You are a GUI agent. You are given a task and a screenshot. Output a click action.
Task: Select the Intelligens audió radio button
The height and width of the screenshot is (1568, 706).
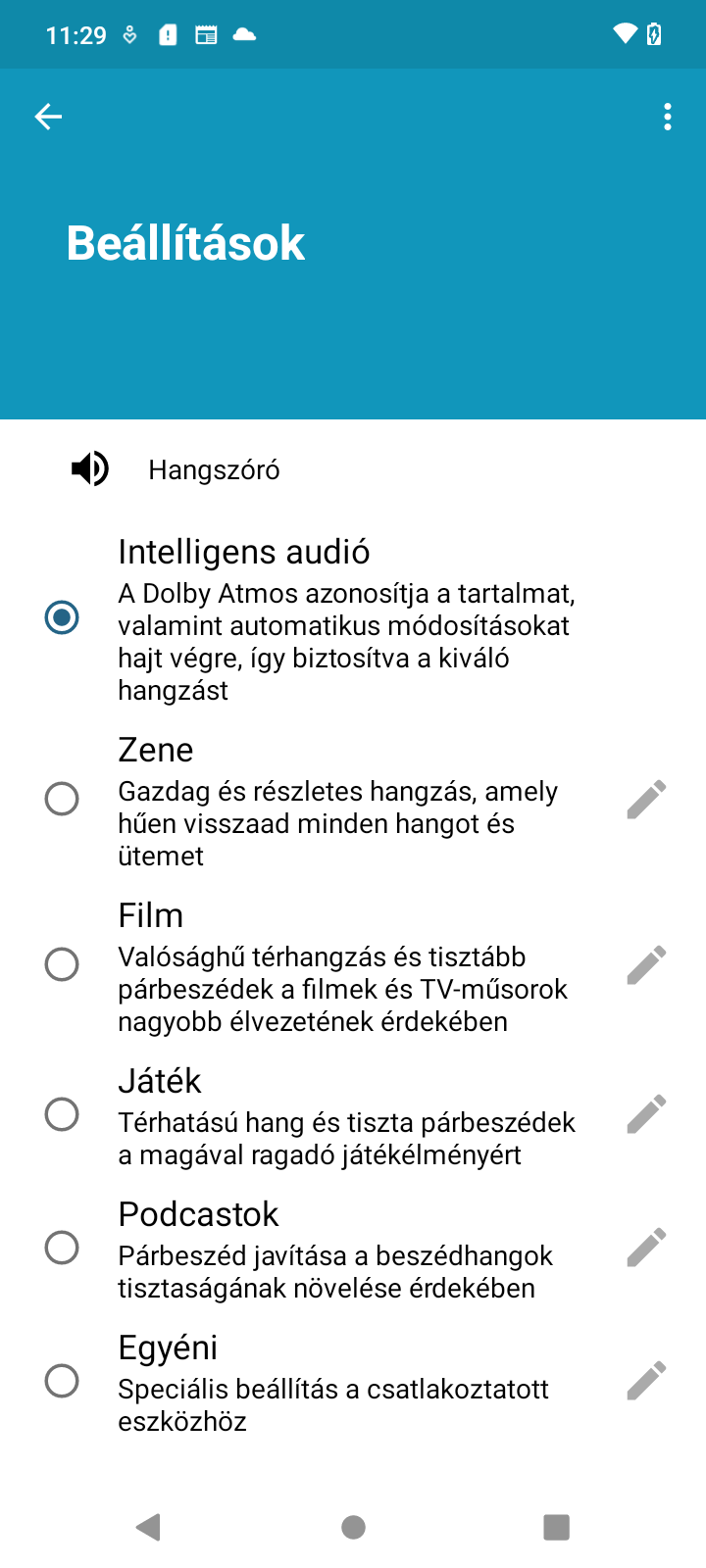click(x=62, y=617)
